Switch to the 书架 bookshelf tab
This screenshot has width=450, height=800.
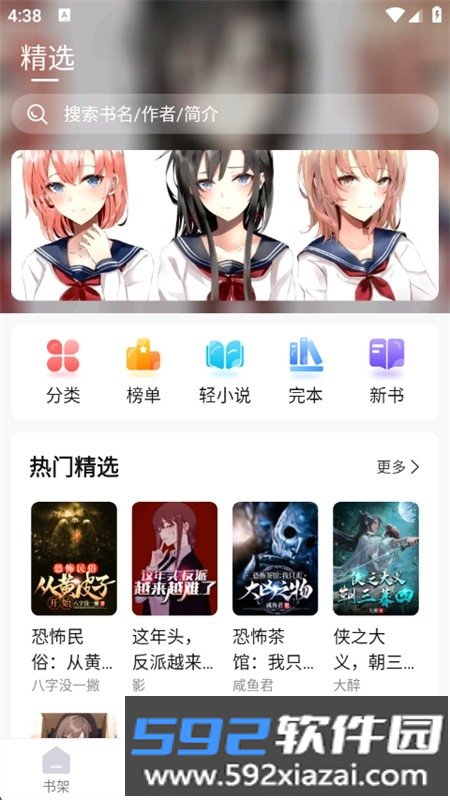(x=56, y=769)
